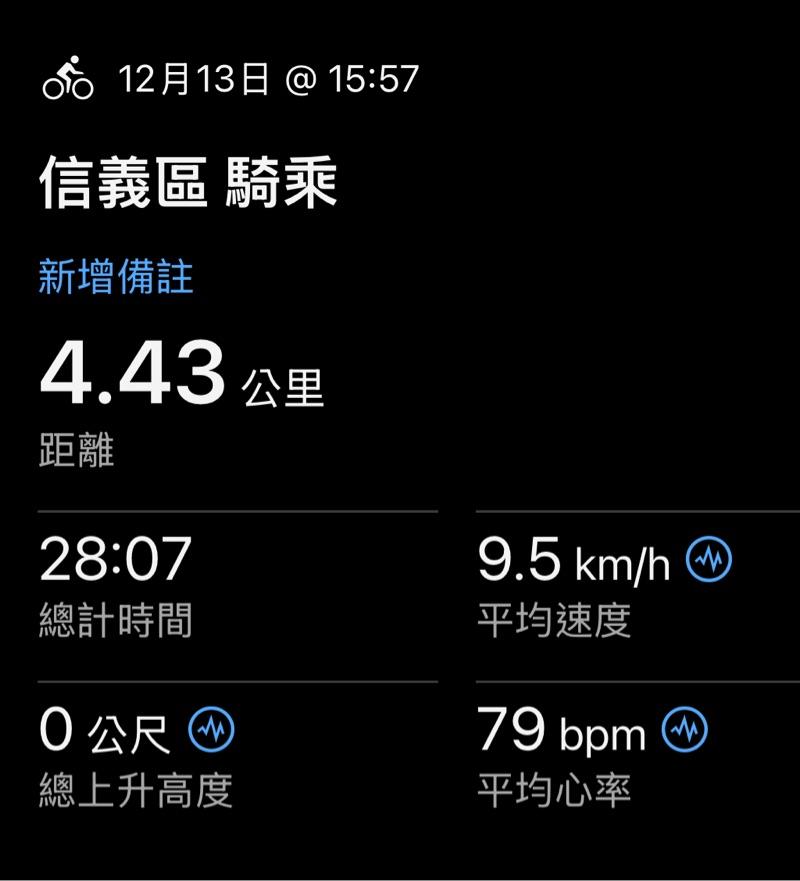
Task: Tap the 新增備註 link to add a note
Action: [x=116, y=277]
